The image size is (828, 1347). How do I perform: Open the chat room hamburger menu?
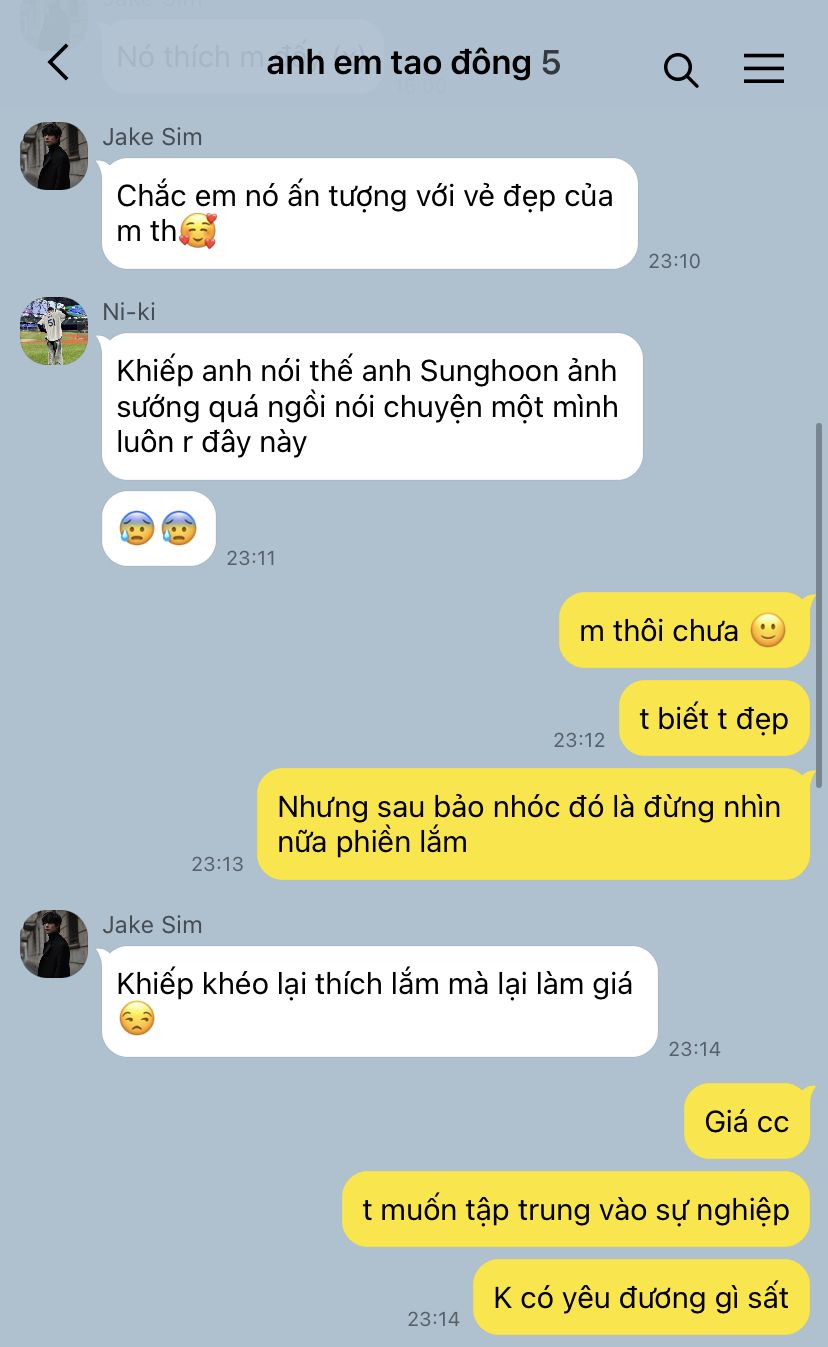(763, 67)
